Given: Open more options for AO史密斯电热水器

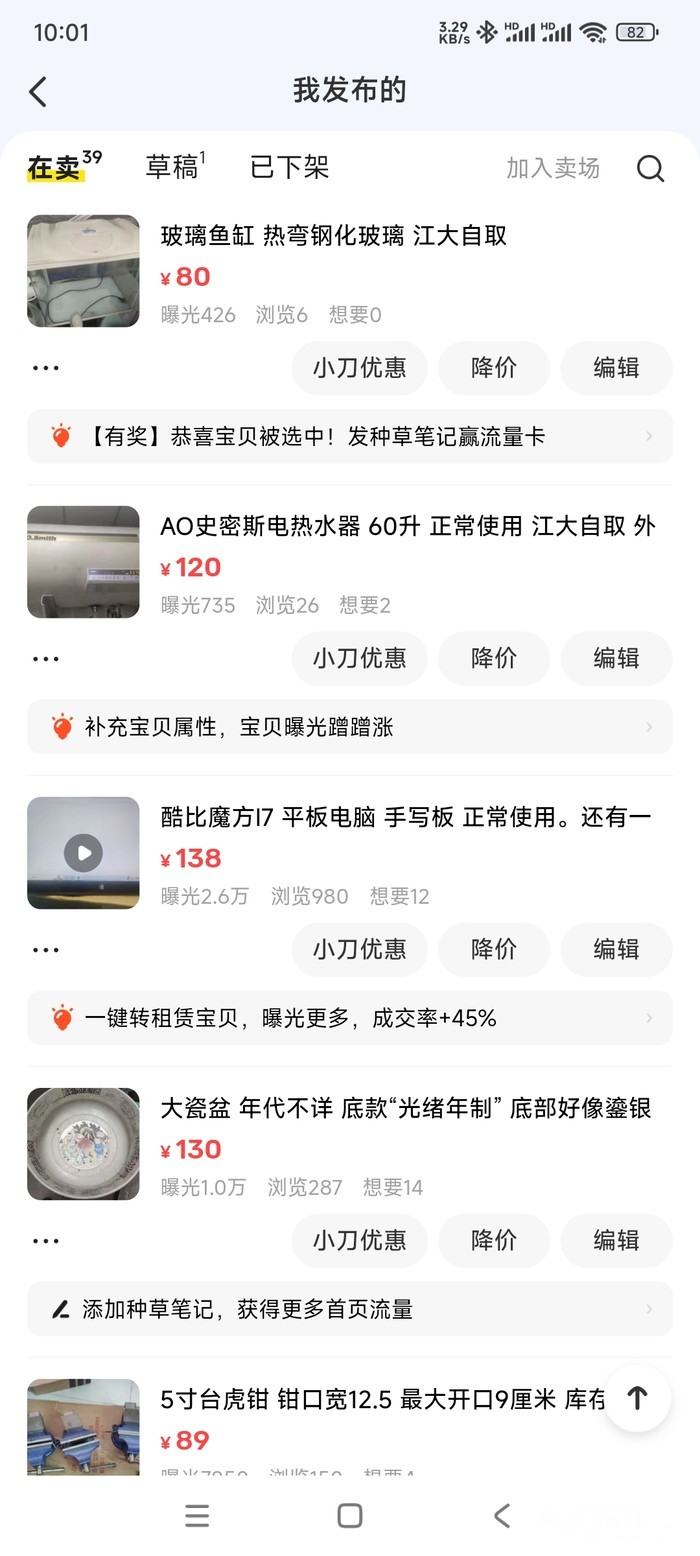Looking at the screenshot, I should point(46,659).
